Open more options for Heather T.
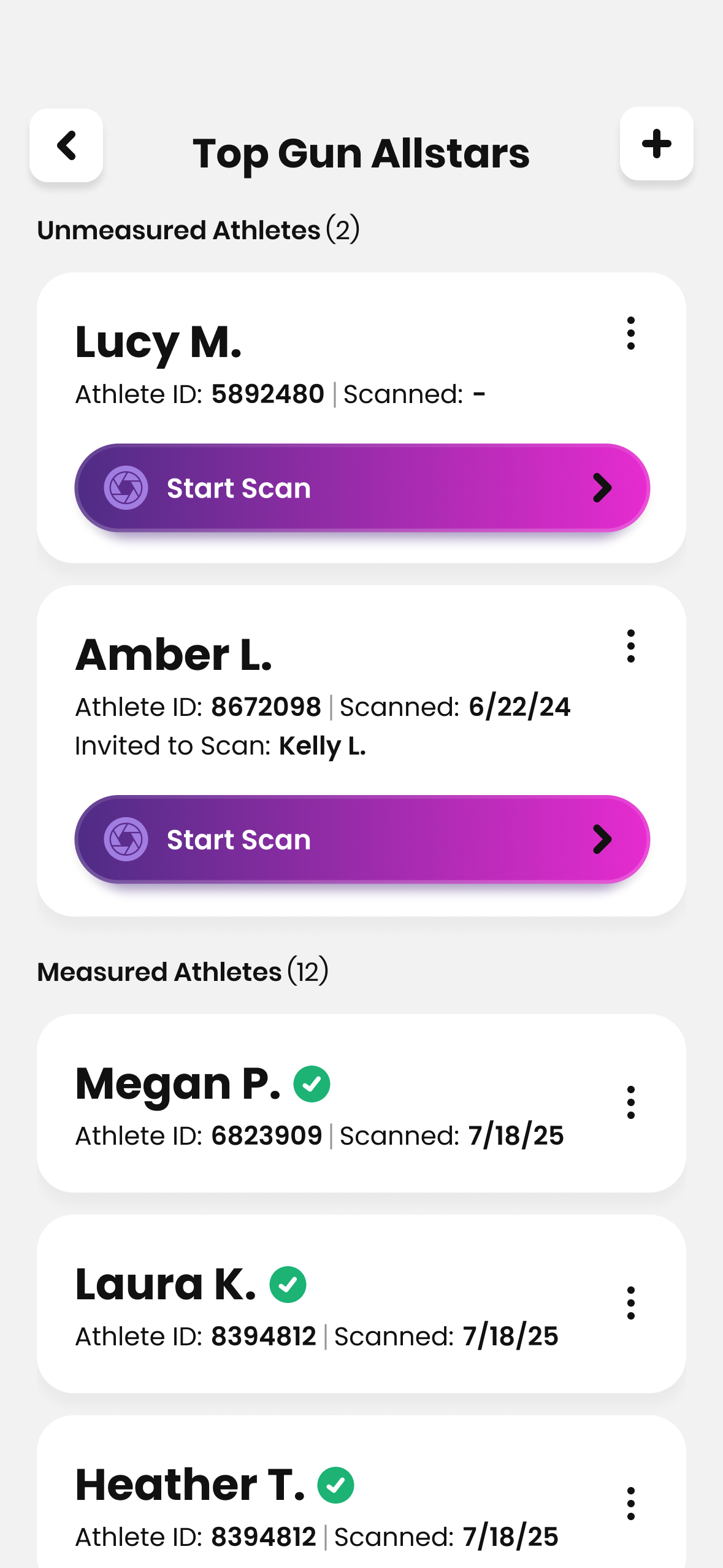 (x=630, y=1504)
